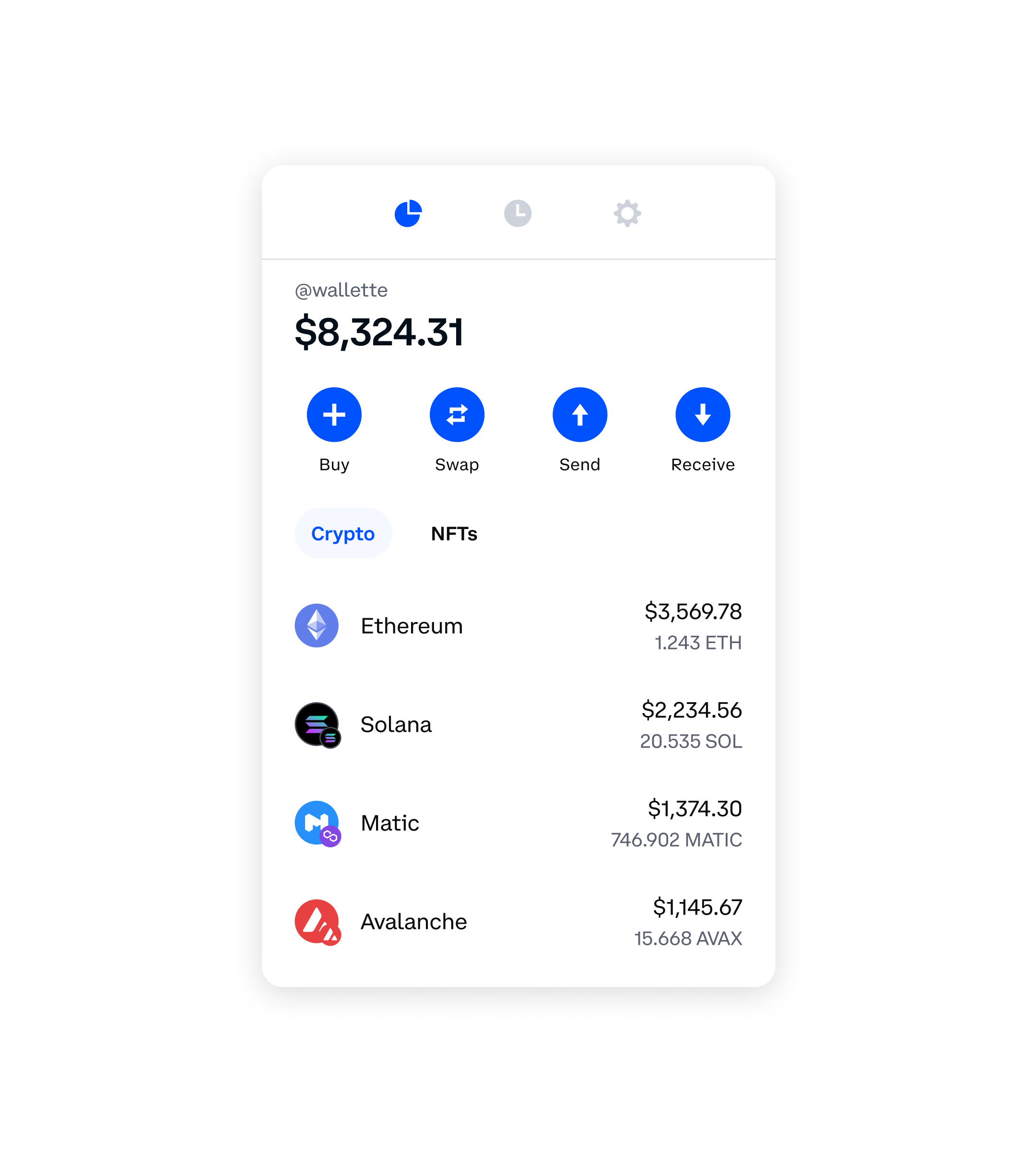Open the transaction history clock tab
1036x1151 pixels.
pyautogui.click(x=518, y=213)
